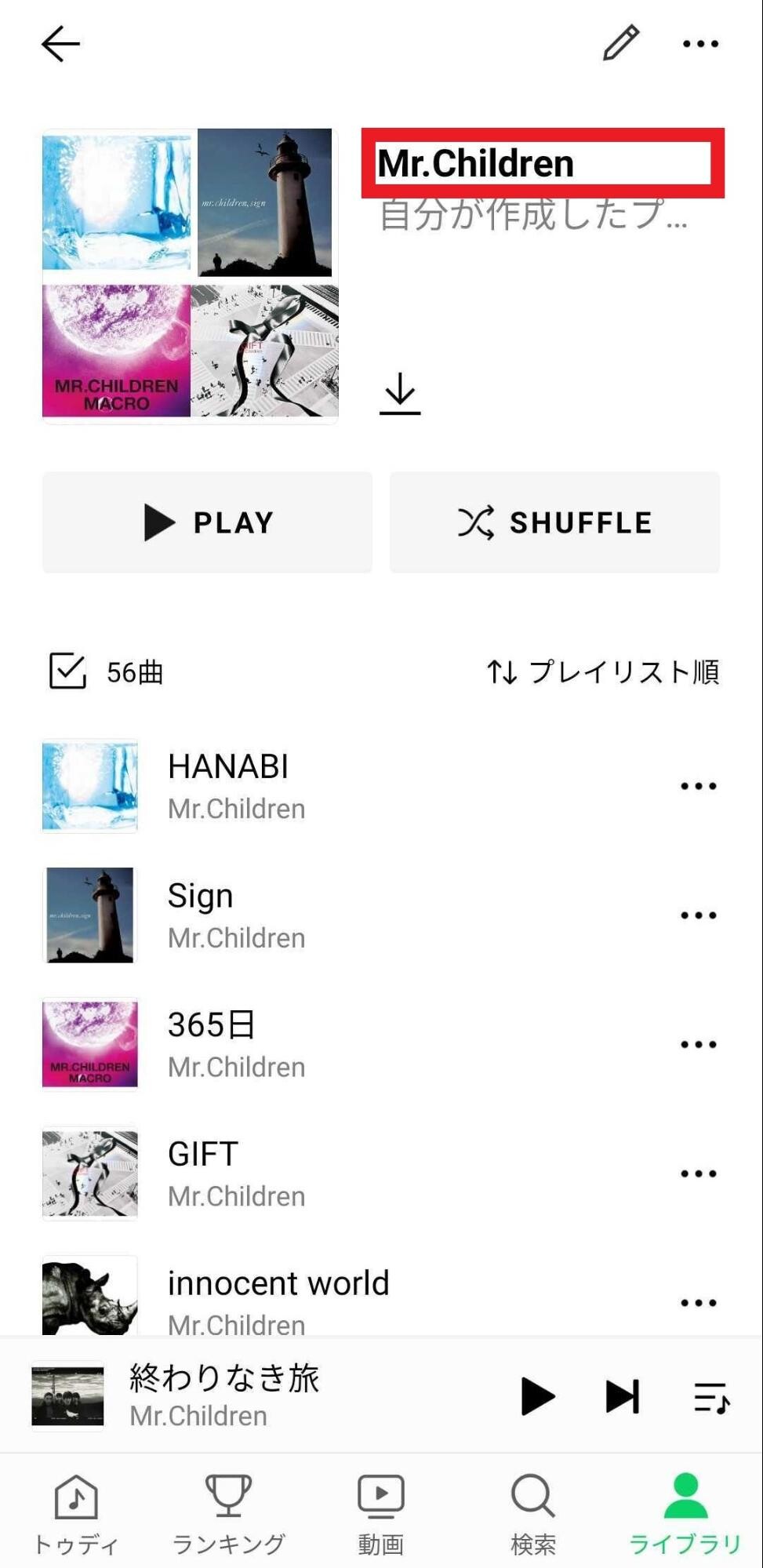The width and height of the screenshot is (763, 1568).
Task: Open options for HANABI
Action: coord(698,784)
